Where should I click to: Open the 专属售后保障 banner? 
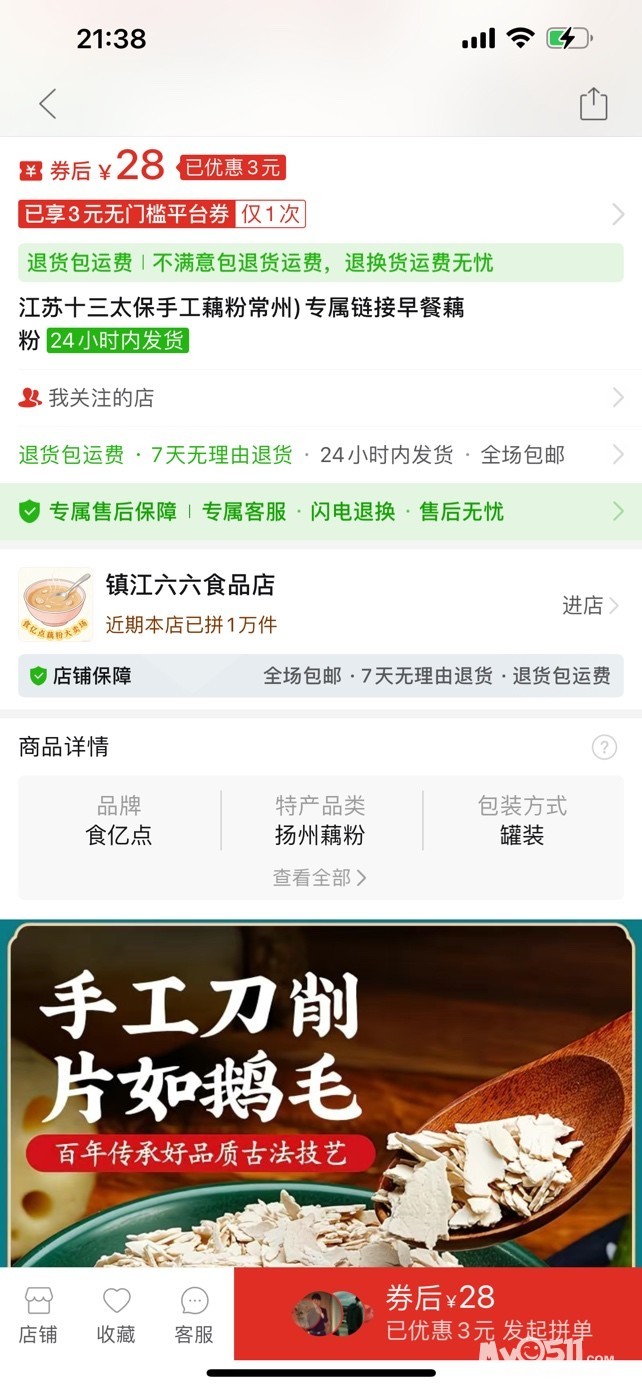click(x=320, y=512)
